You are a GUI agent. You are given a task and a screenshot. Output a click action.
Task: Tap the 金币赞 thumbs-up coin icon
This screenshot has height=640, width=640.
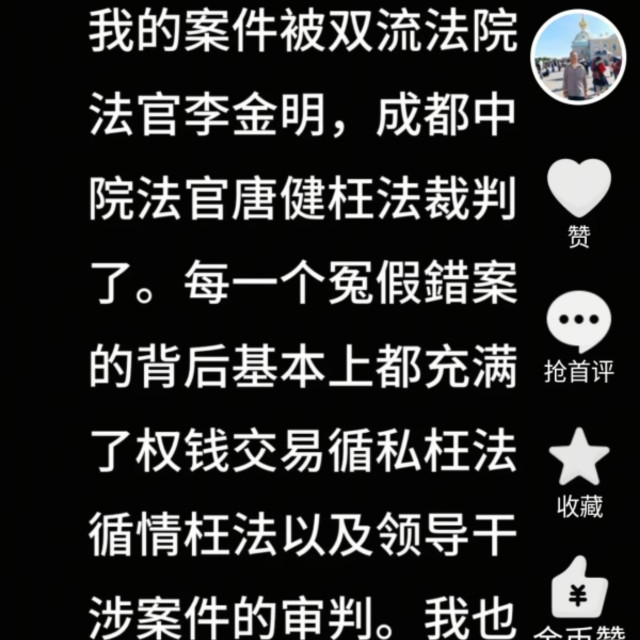[x=579, y=590]
